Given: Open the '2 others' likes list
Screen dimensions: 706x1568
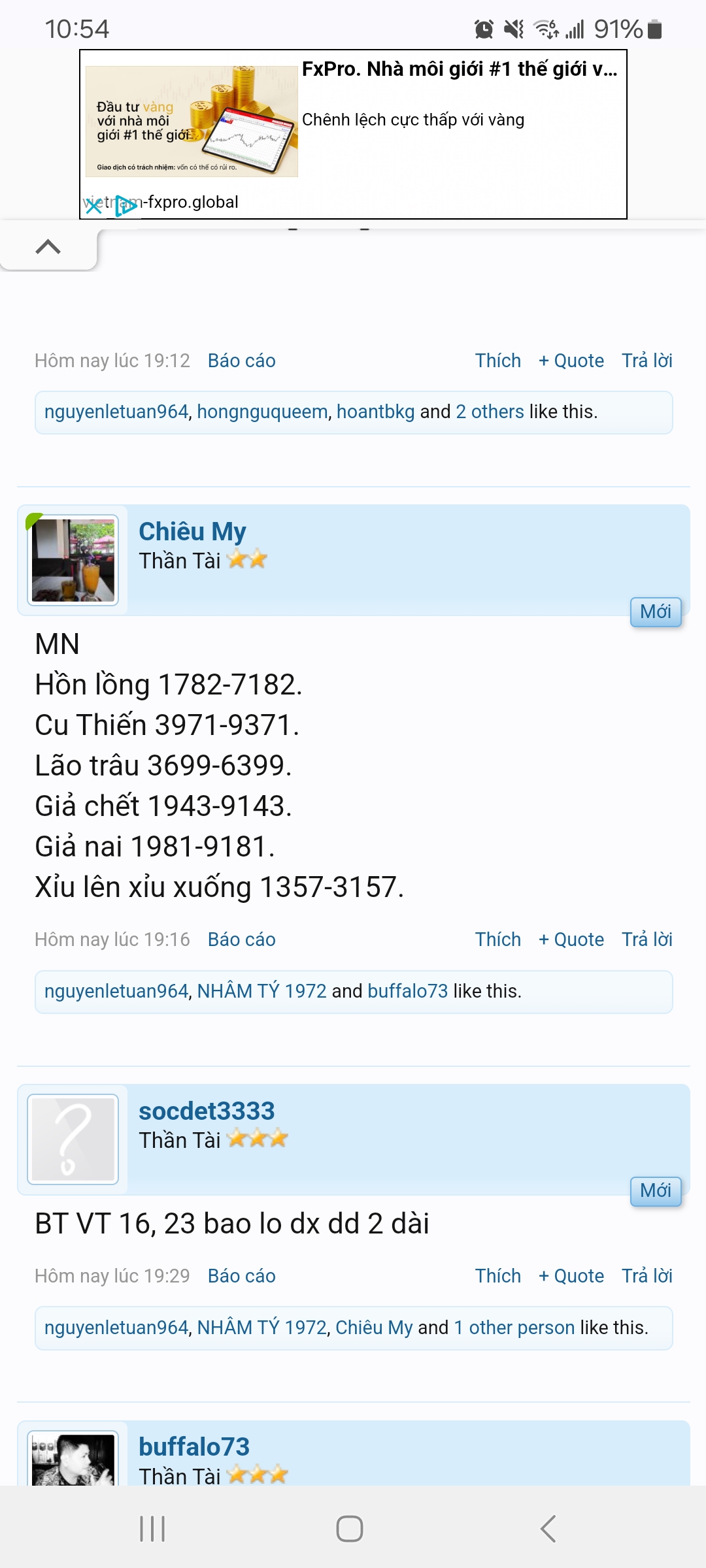Looking at the screenshot, I should [x=490, y=412].
